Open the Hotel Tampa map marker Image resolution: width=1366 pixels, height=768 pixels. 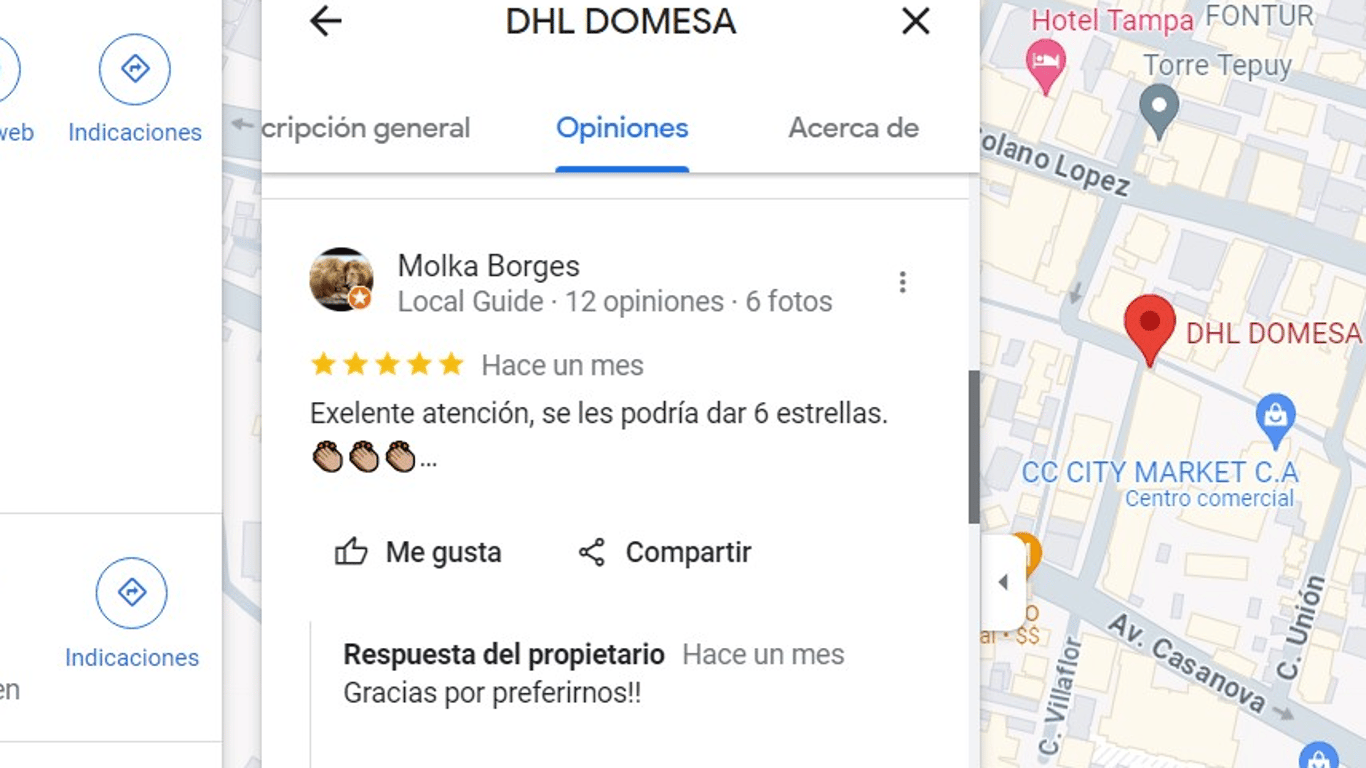click(1046, 64)
